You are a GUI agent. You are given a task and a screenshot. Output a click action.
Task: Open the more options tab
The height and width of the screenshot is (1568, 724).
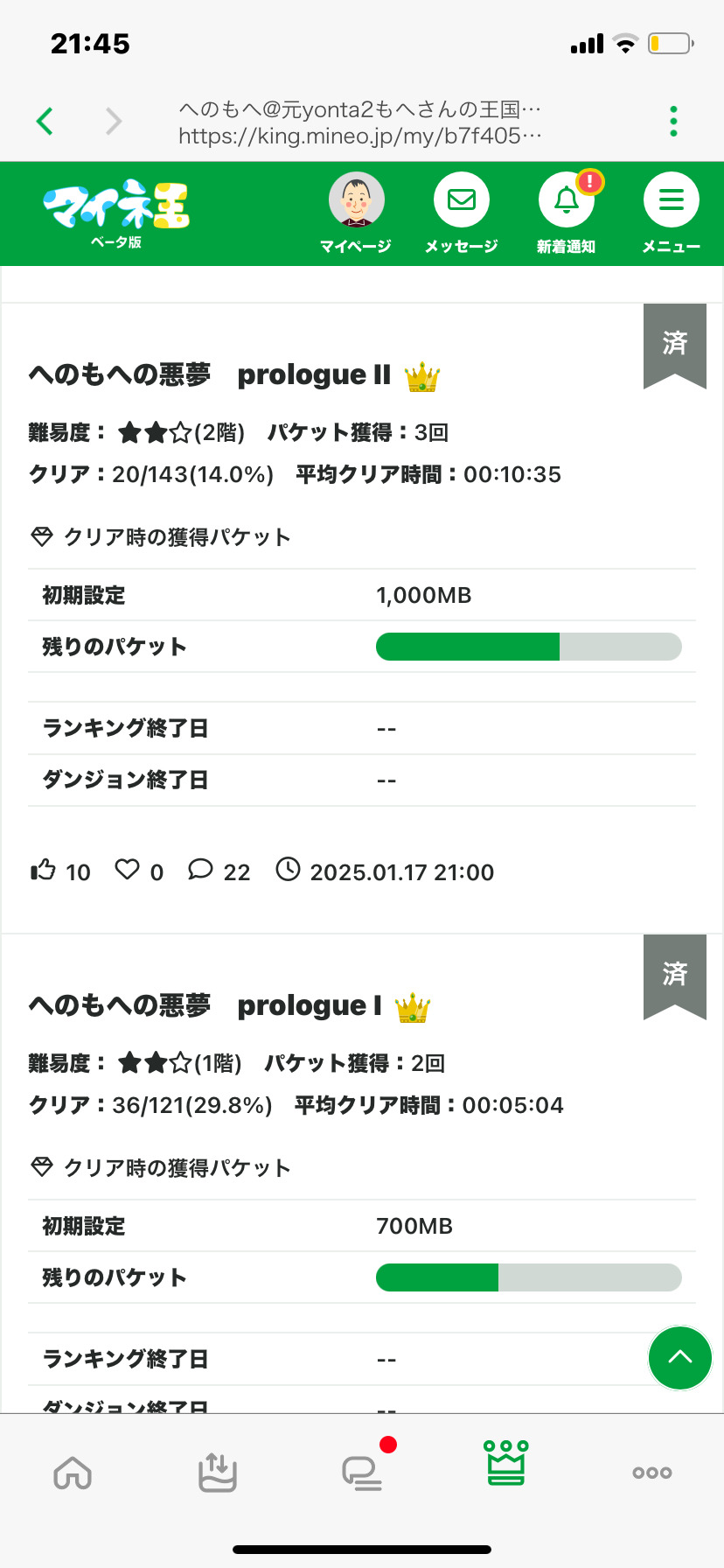pos(651,1472)
